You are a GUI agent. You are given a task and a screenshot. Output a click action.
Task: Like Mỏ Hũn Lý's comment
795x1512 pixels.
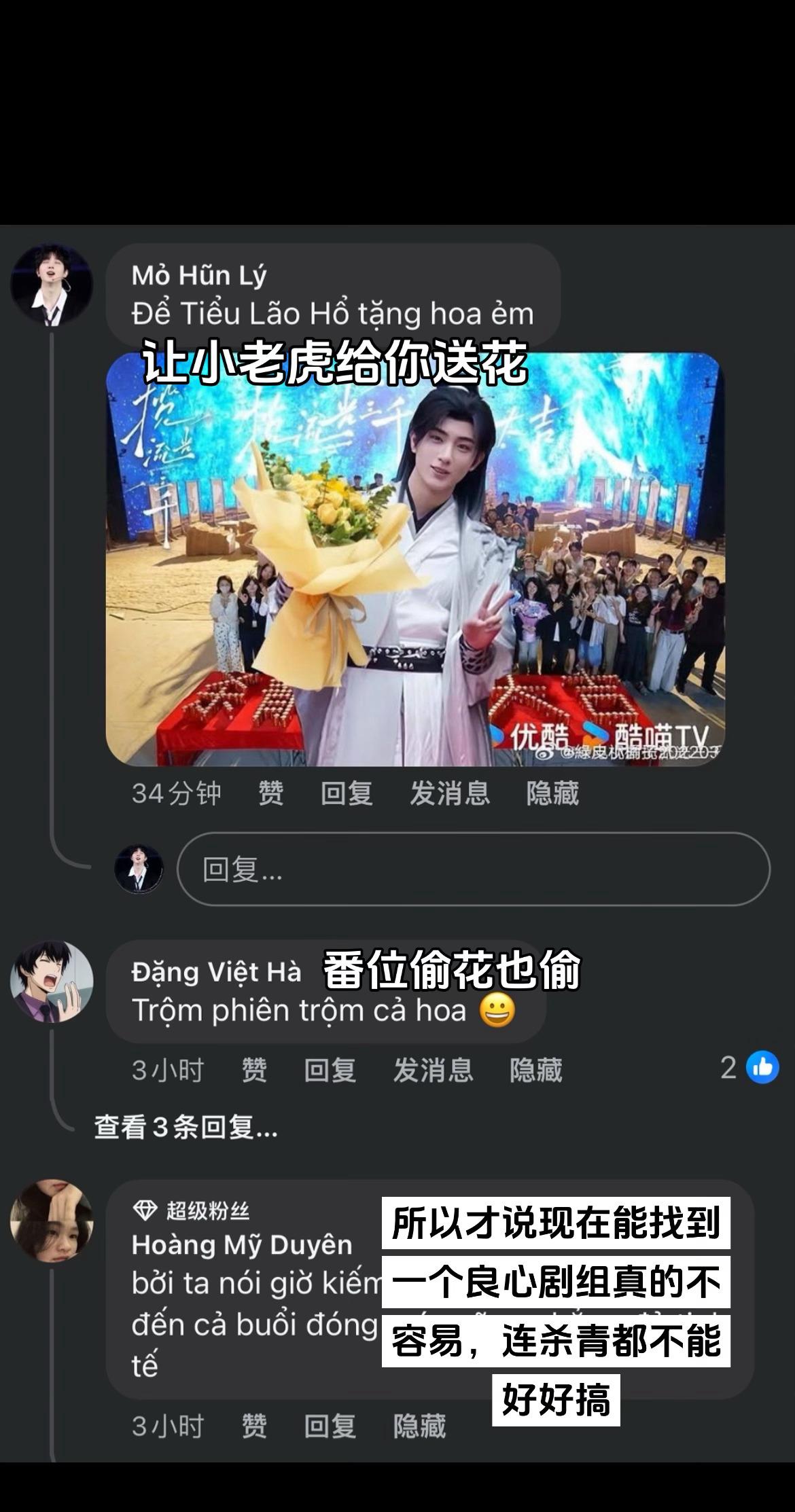270,793
